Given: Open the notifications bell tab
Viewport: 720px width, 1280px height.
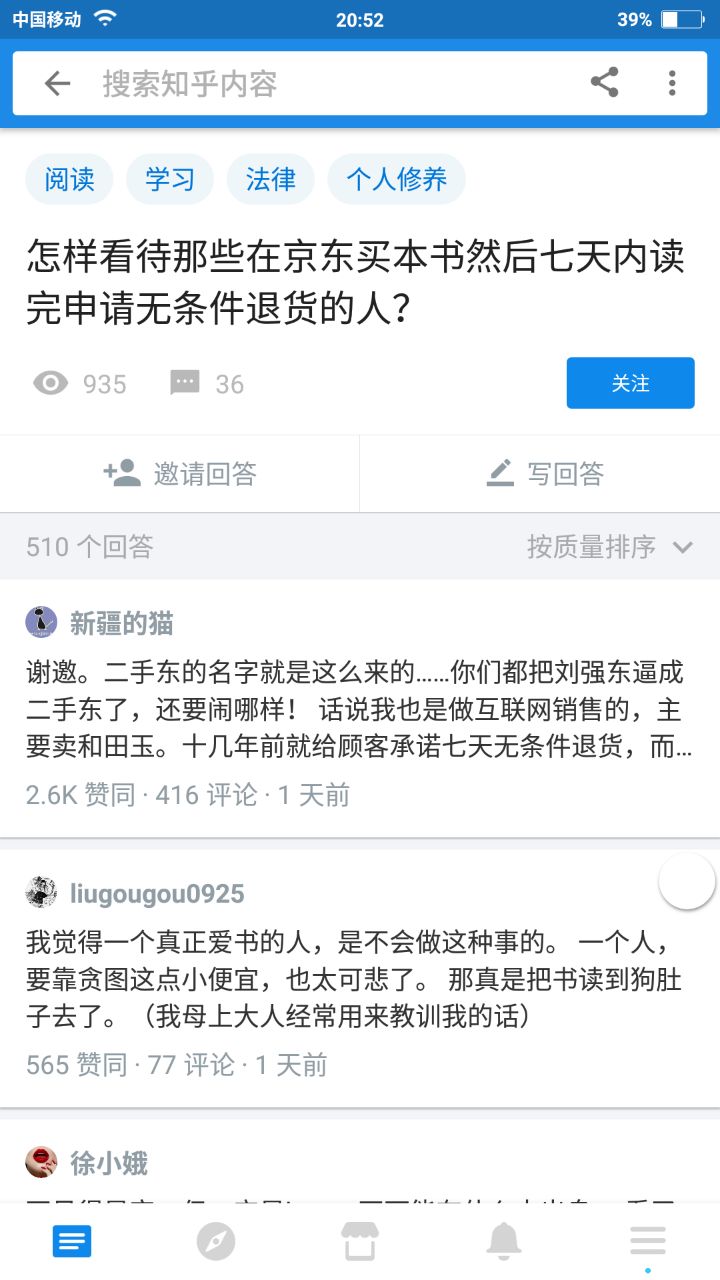Looking at the screenshot, I should click(x=504, y=1242).
